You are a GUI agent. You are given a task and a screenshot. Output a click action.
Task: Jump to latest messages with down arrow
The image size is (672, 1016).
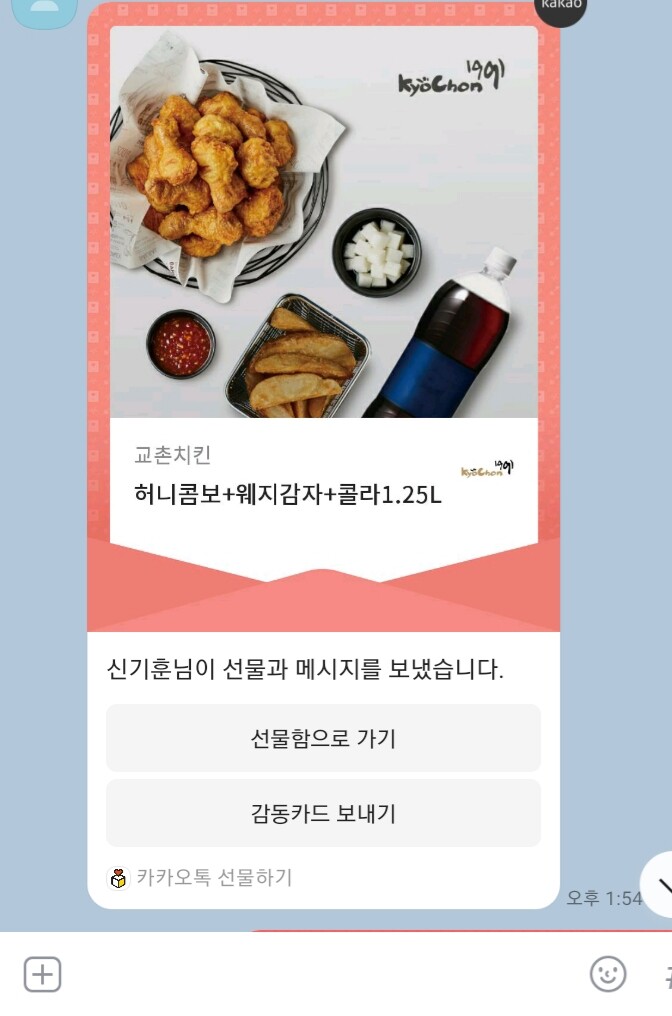[x=661, y=884]
